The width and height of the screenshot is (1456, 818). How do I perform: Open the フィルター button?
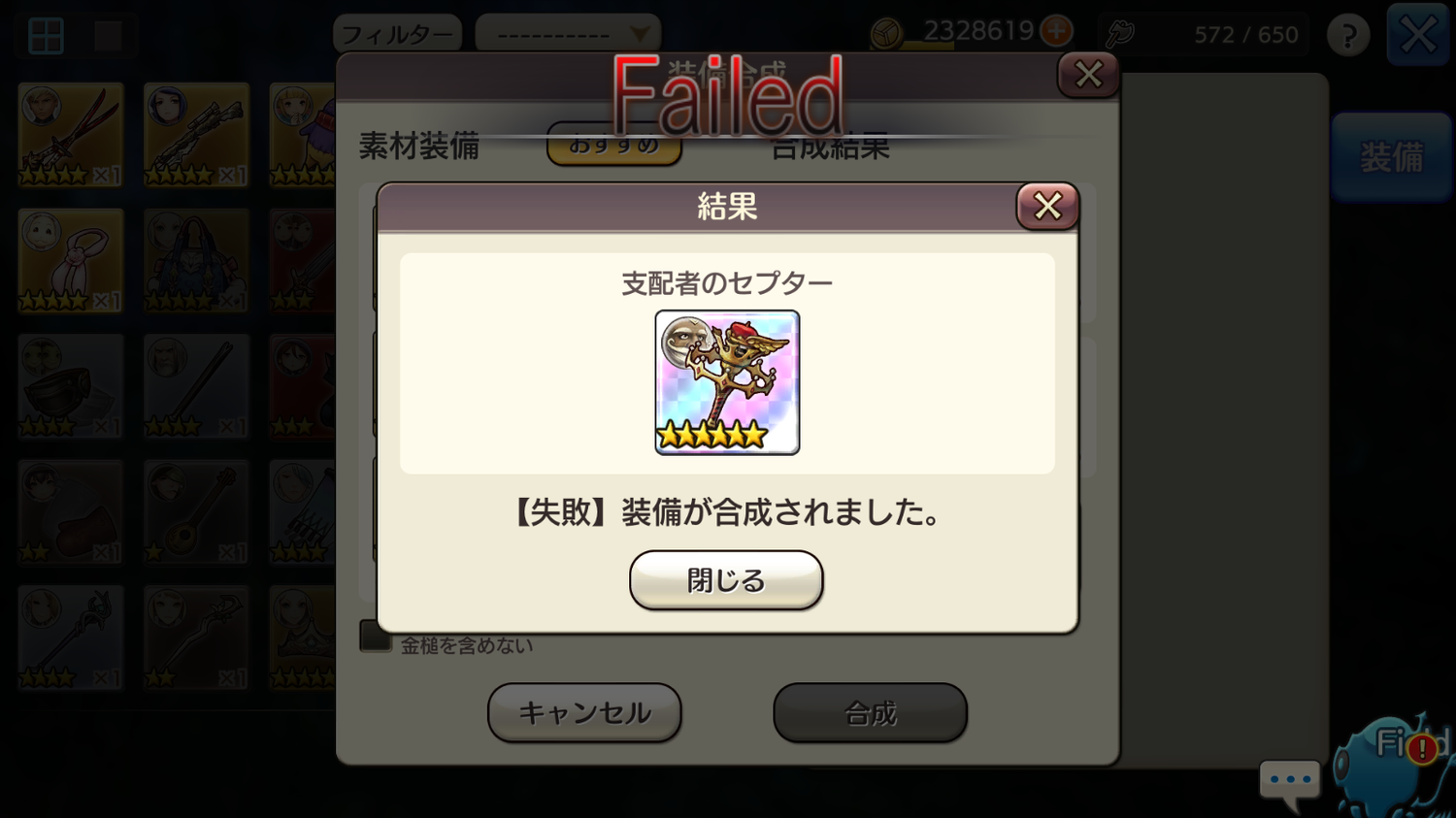click(x=398, y=35)
